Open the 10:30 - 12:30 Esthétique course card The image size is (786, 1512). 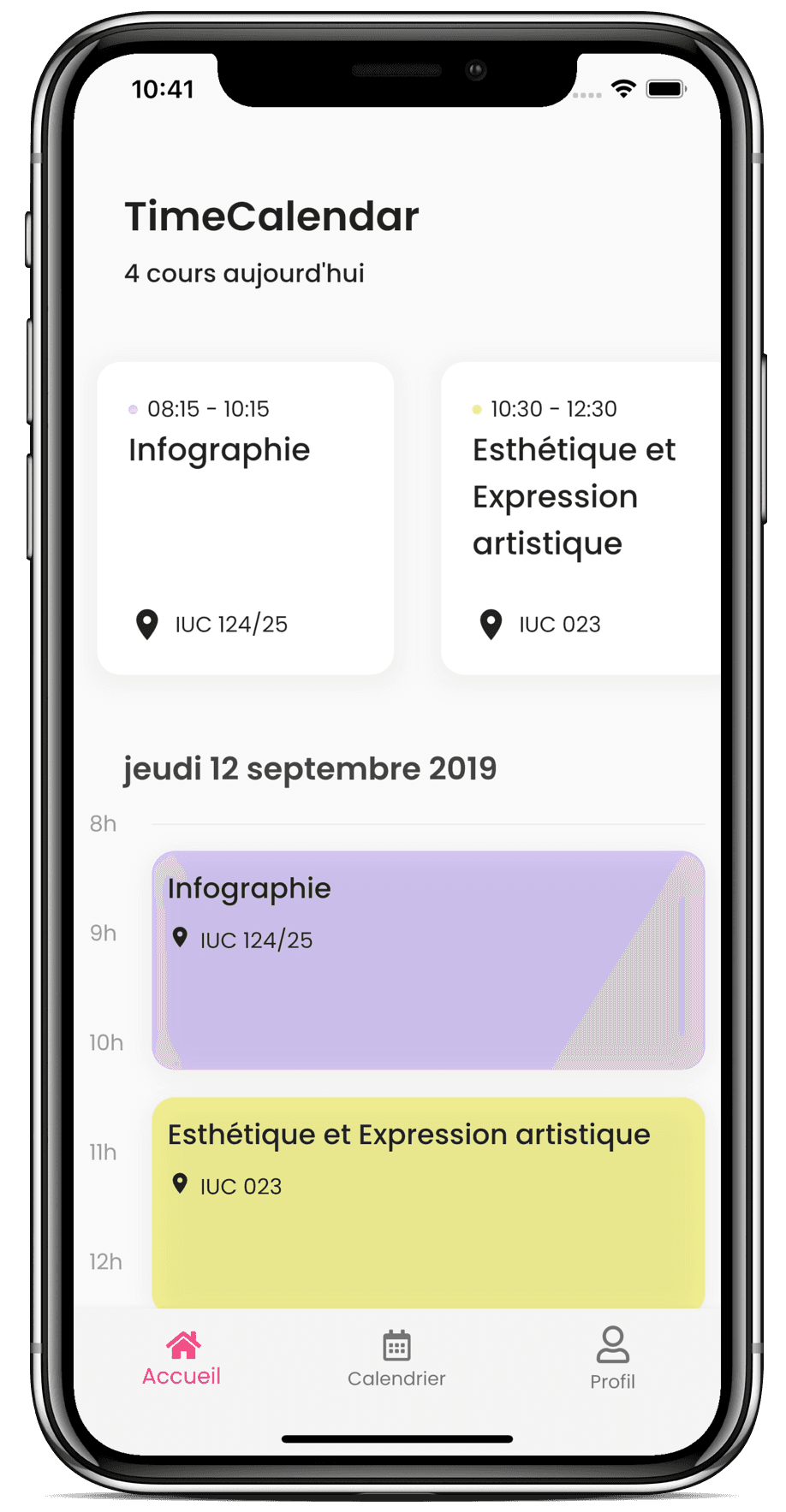581,518
